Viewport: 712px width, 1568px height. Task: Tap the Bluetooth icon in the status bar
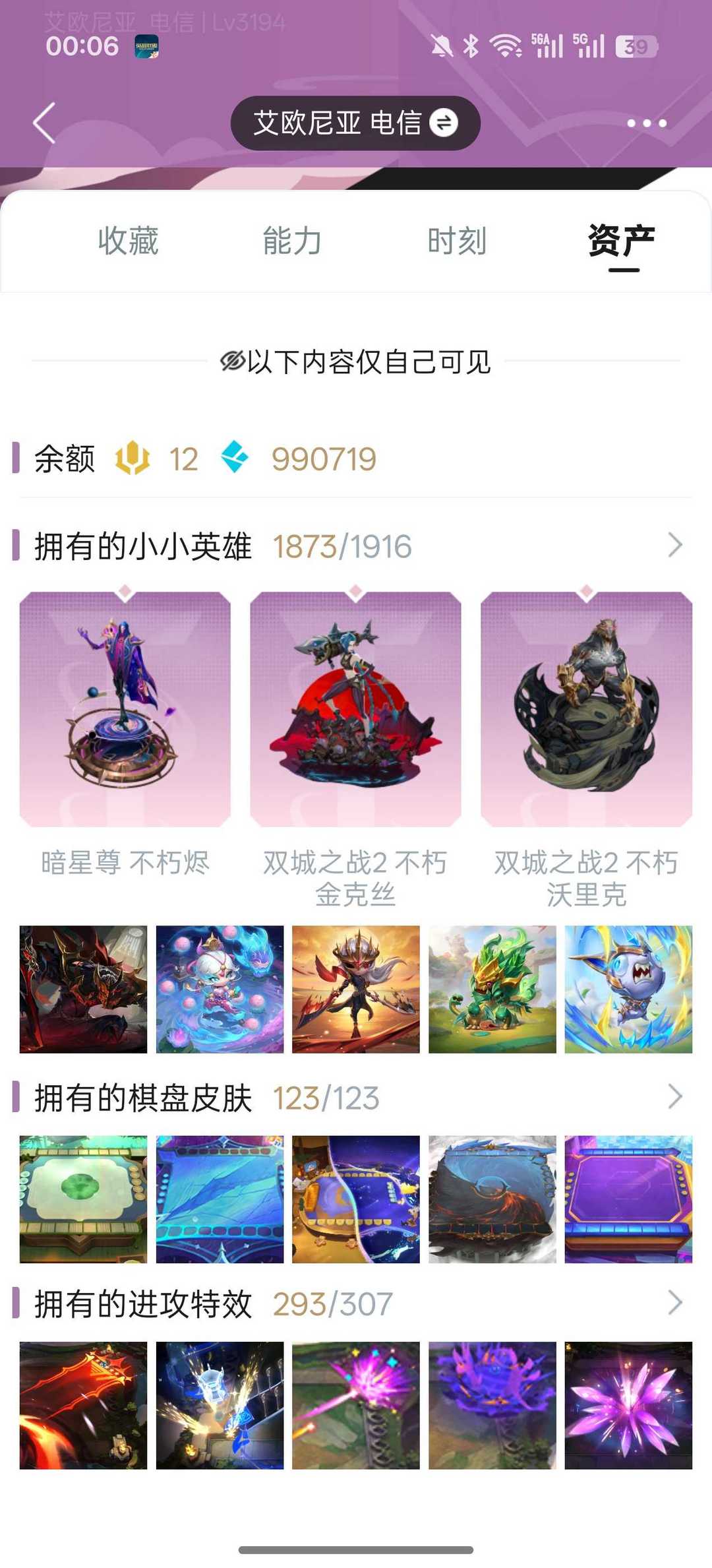tap(471, 44)
